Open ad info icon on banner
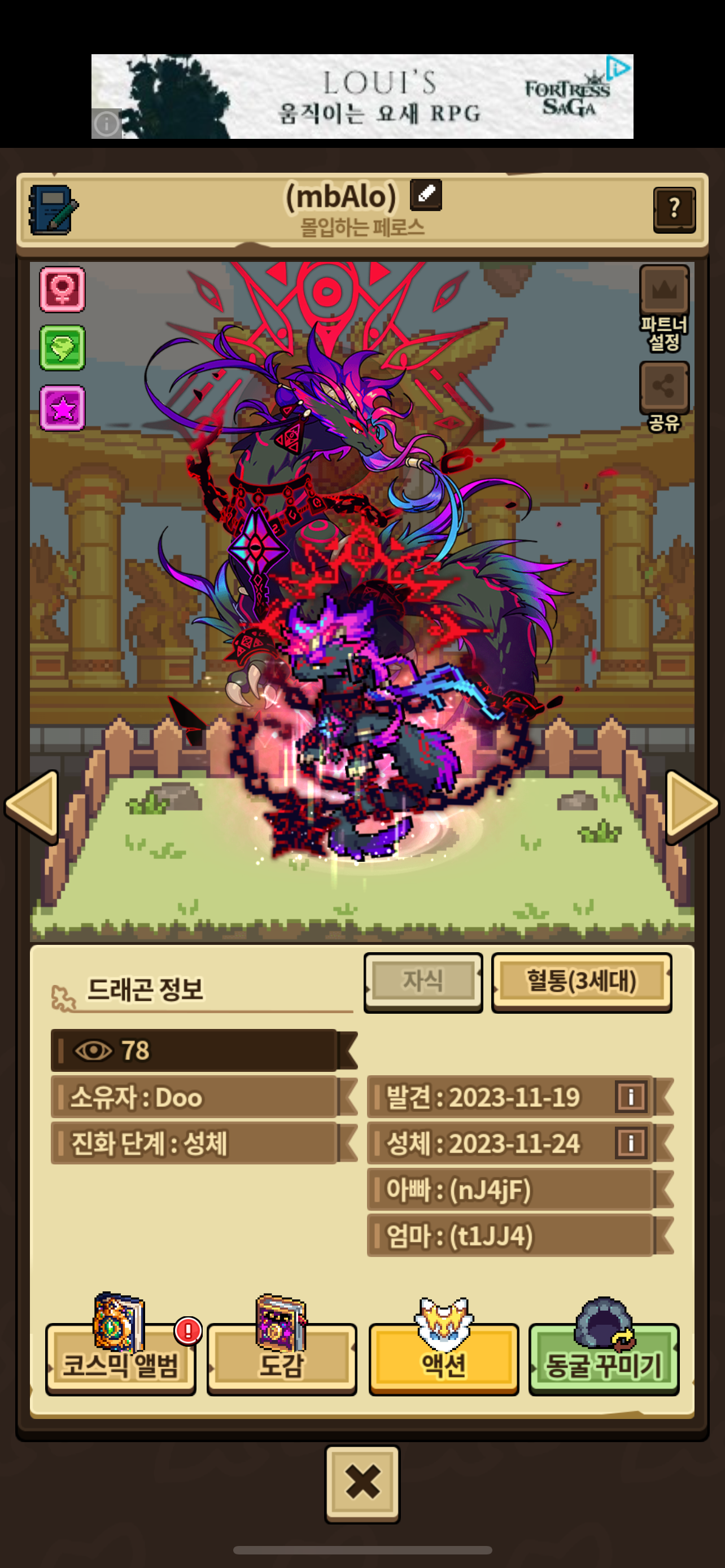Screen dimensions: 725x1568 [107, 124]
